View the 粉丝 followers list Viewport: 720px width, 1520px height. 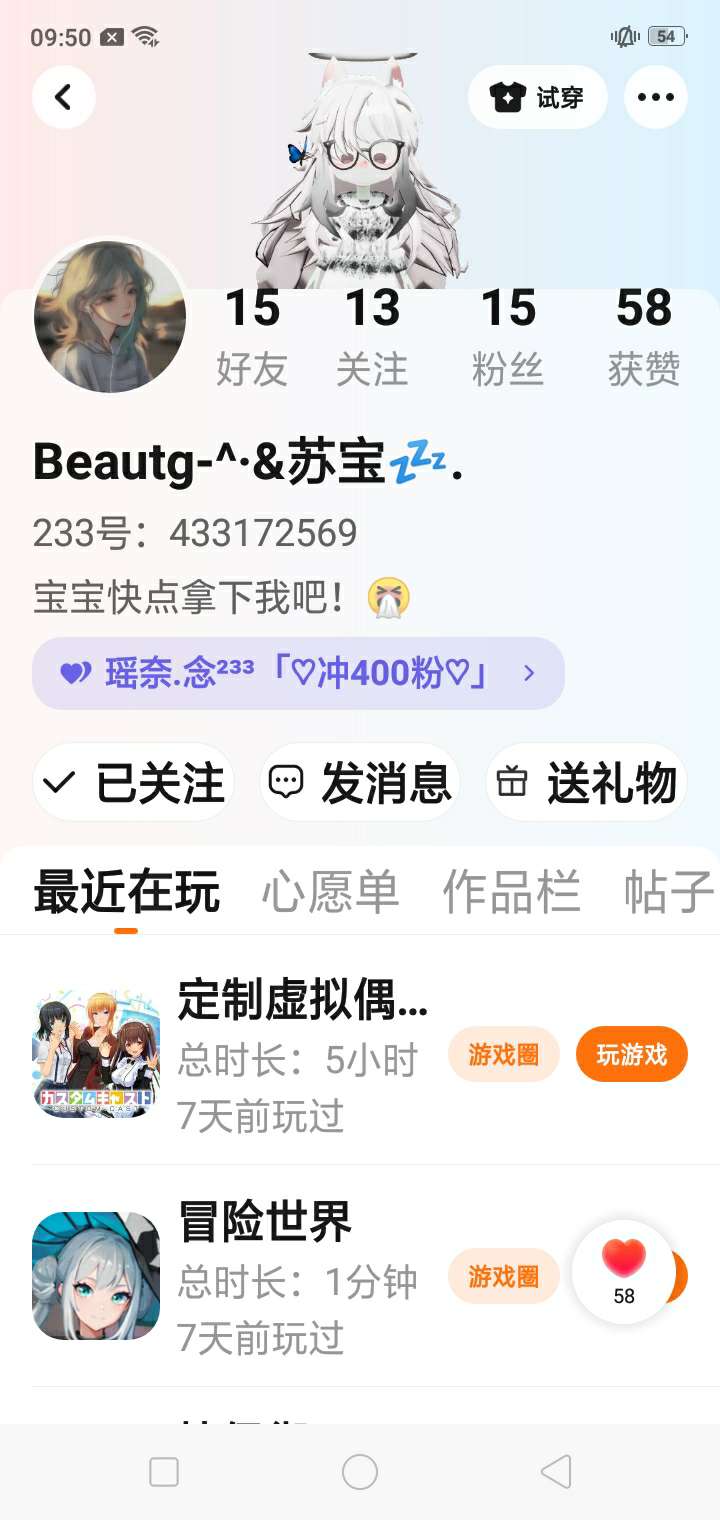pos(508,337)
